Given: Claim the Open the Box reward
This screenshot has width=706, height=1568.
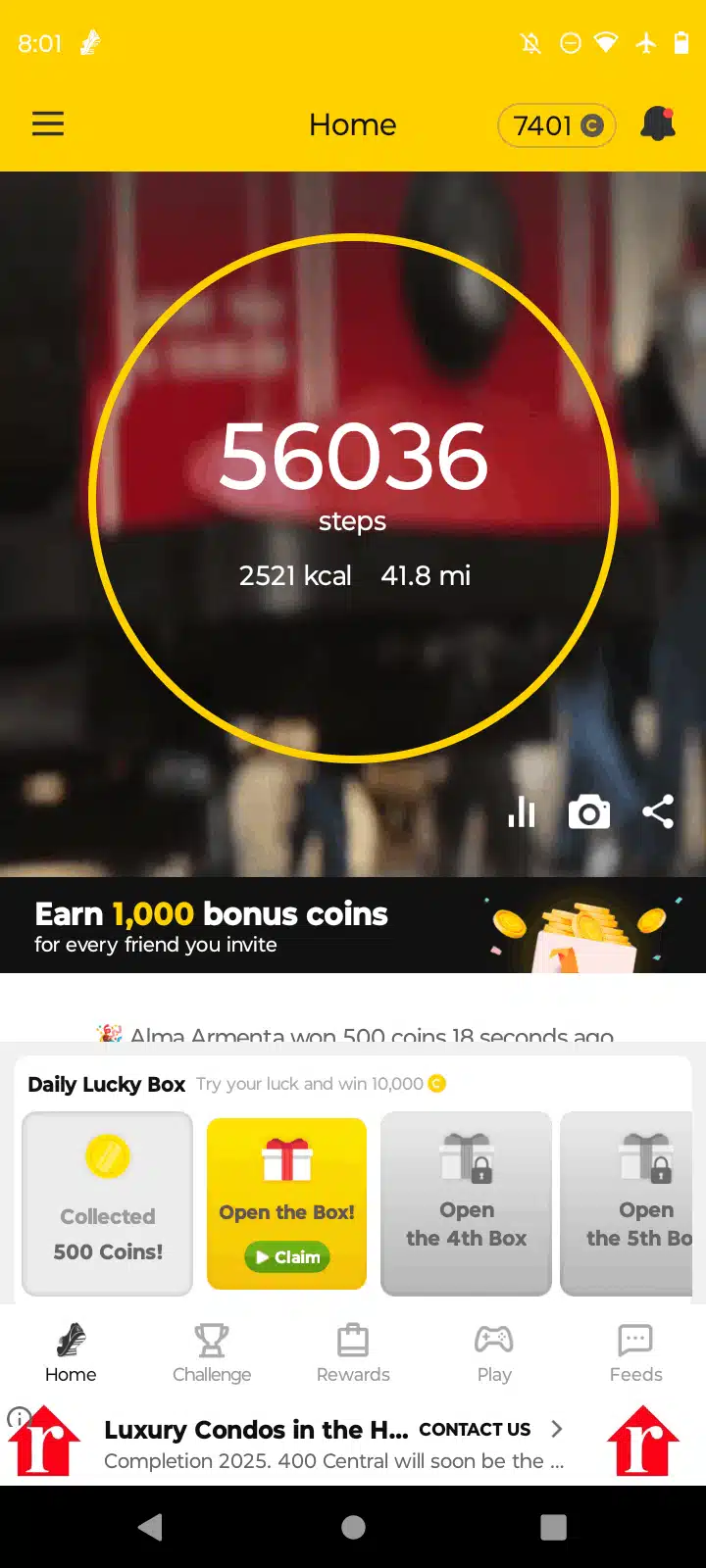Looking at the screenshot, I should 287,1256.
